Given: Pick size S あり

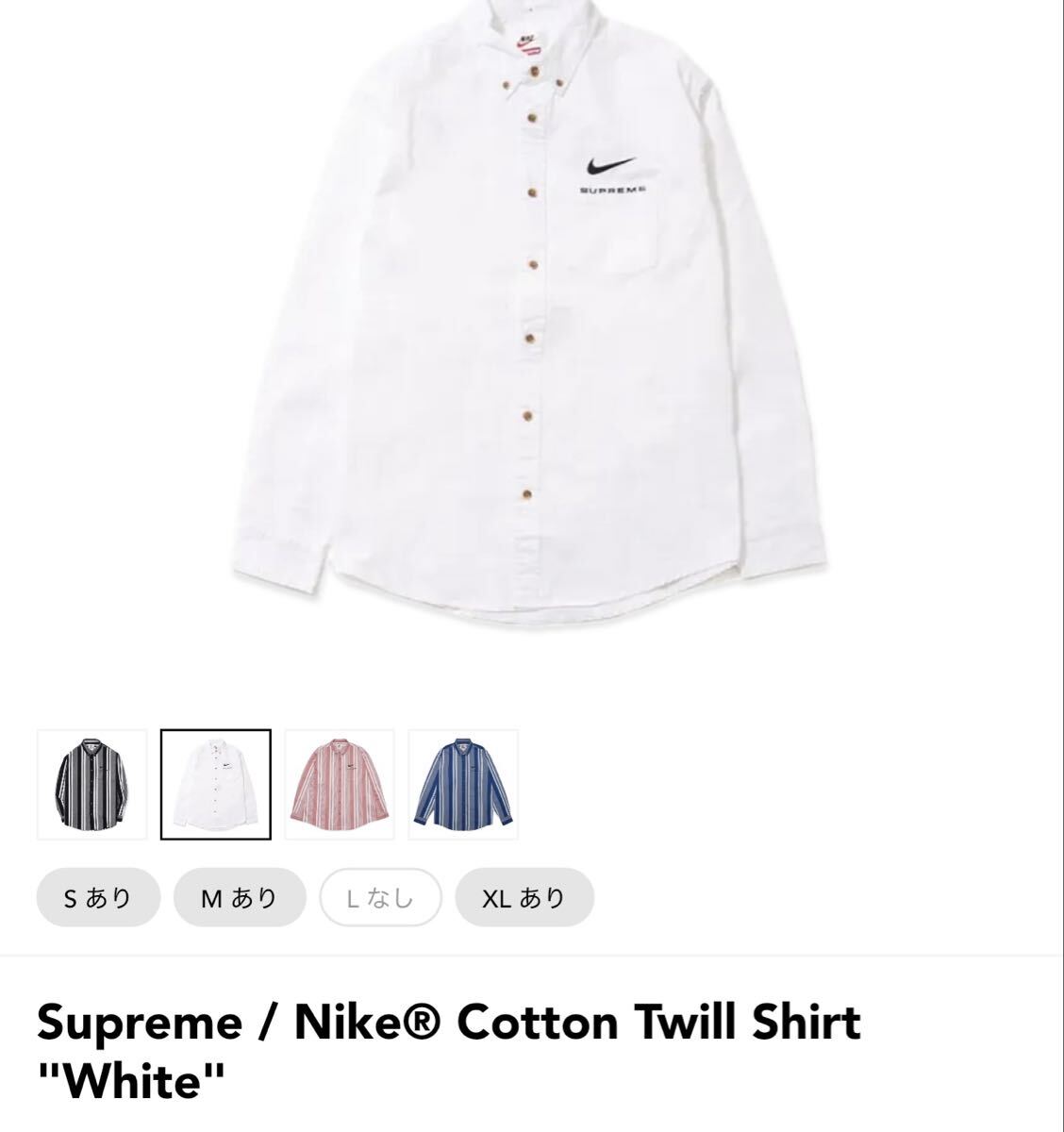Looking at the screenshot, I should tap(98, 897).
